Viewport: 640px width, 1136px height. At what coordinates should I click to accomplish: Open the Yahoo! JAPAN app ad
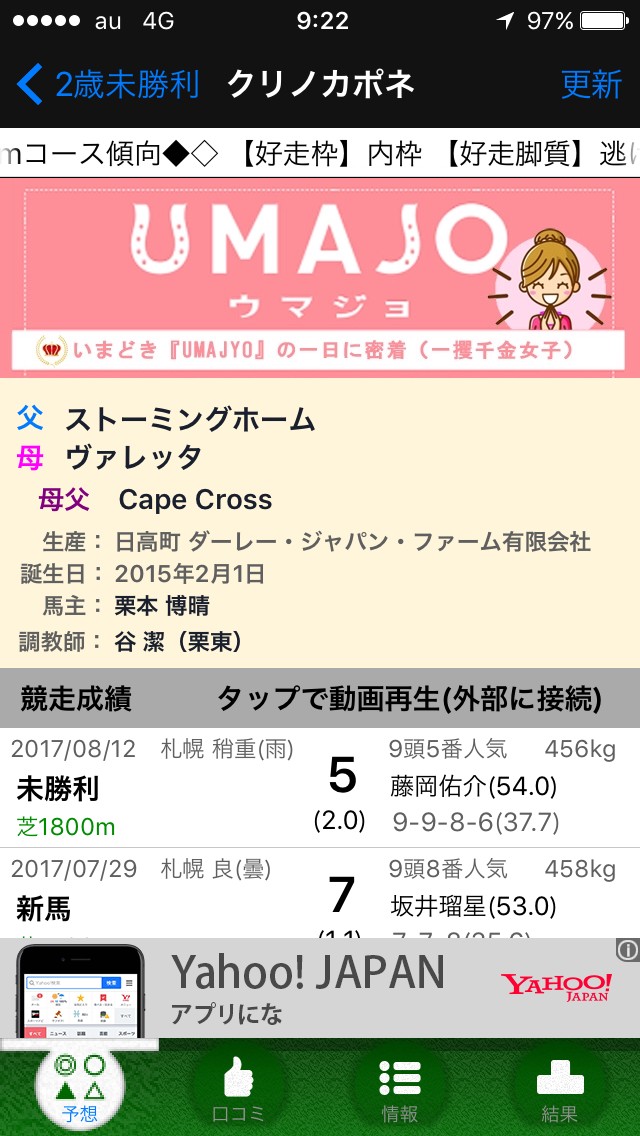click(x=320, y=987)
